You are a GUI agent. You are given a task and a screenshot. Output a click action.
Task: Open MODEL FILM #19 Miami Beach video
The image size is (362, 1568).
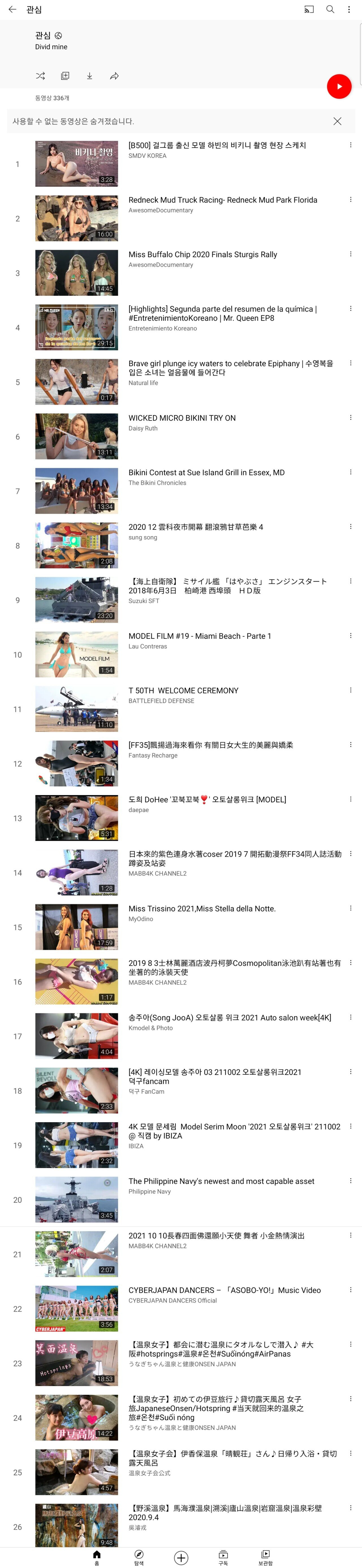199,636
